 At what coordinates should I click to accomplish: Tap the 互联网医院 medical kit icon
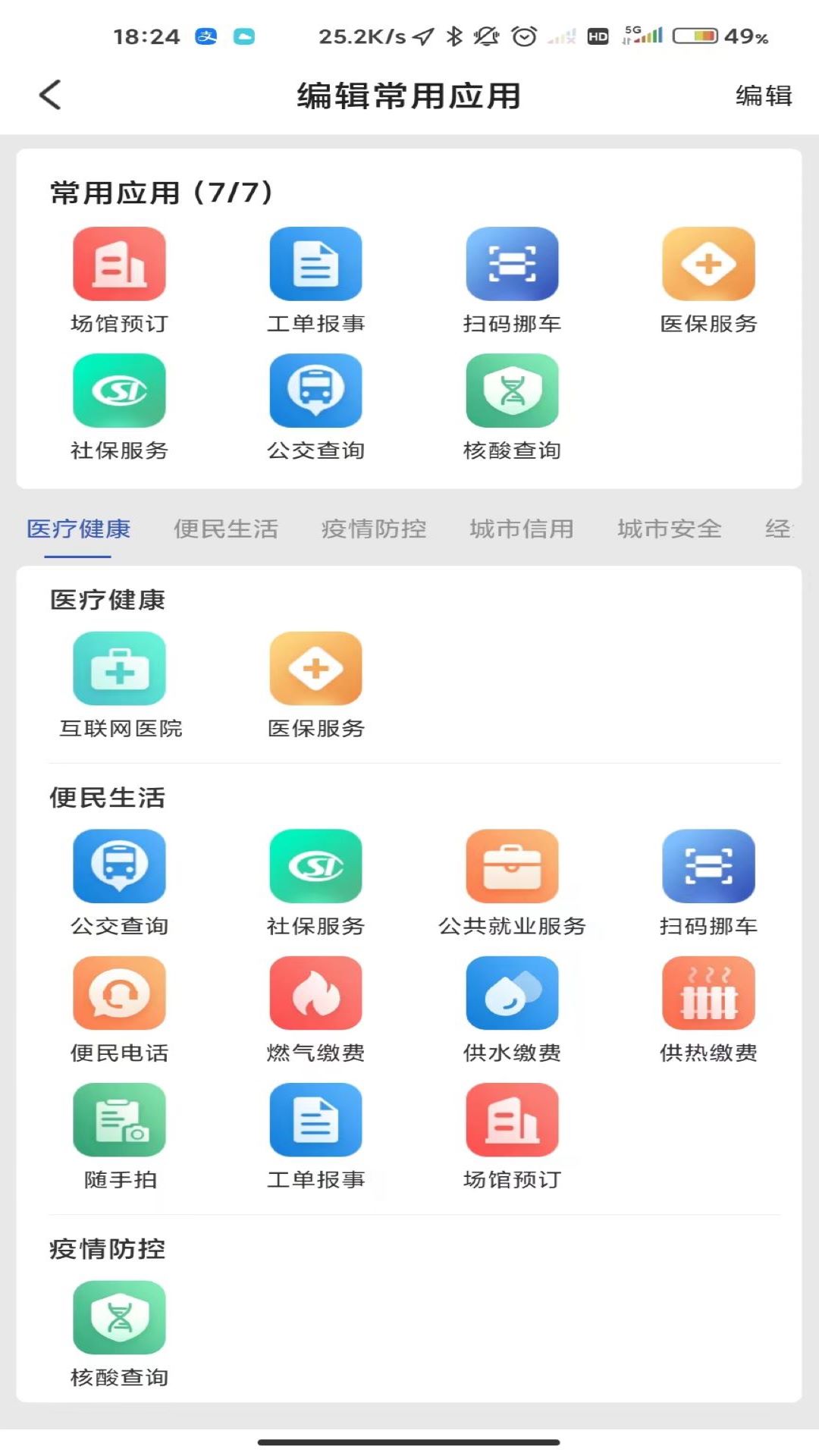coord(118,670)
